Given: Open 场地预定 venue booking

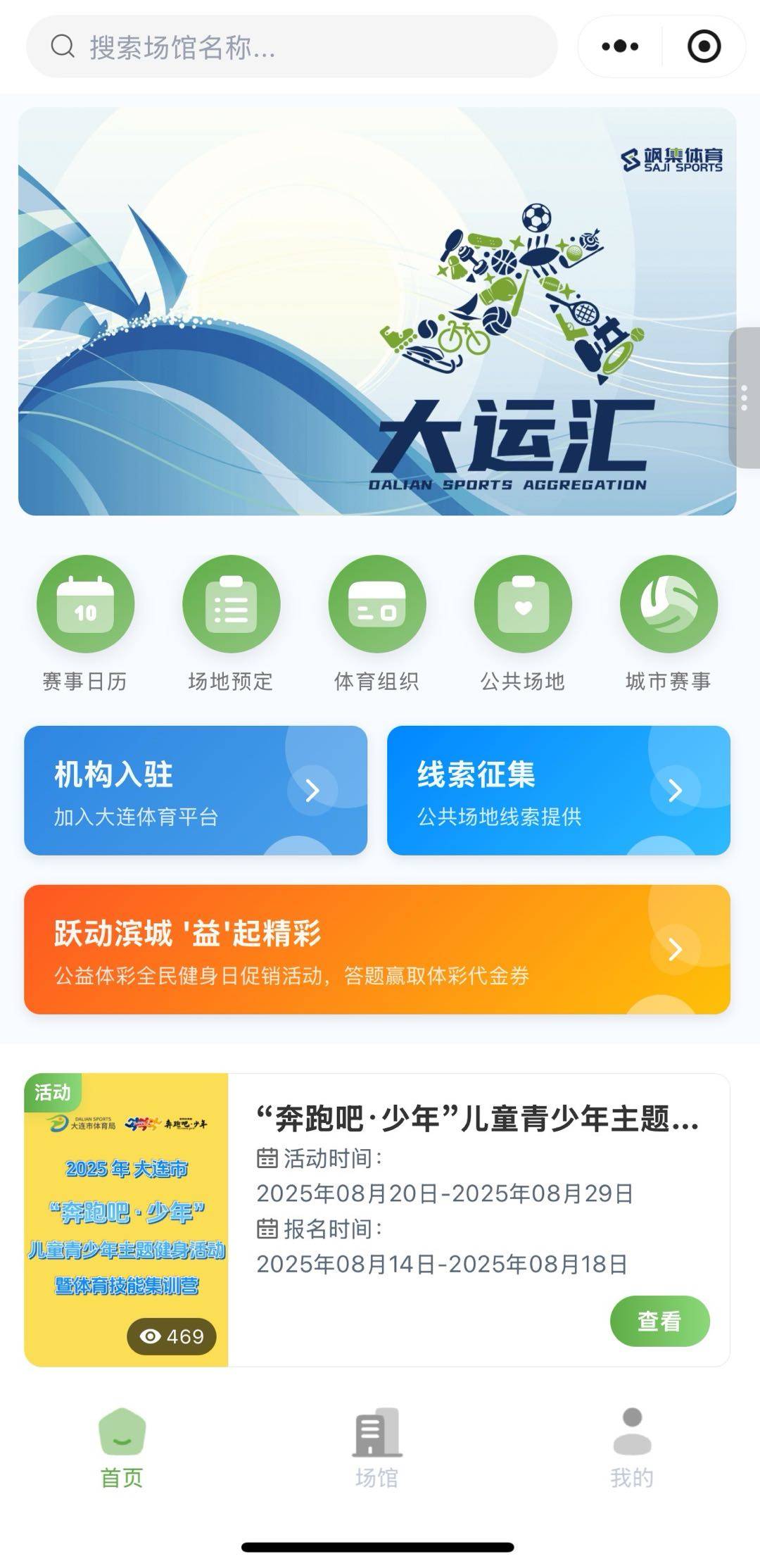Looking at the screenshot, I should point(231,624).
